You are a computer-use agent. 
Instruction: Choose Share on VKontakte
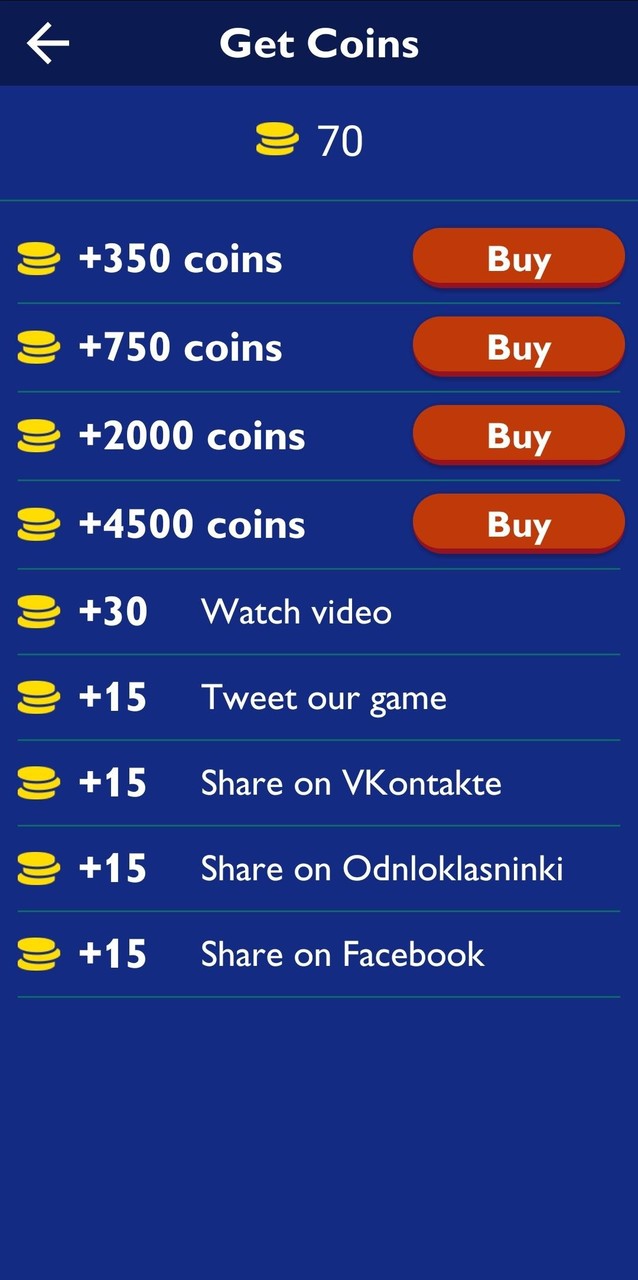click(x=350, y=783)
